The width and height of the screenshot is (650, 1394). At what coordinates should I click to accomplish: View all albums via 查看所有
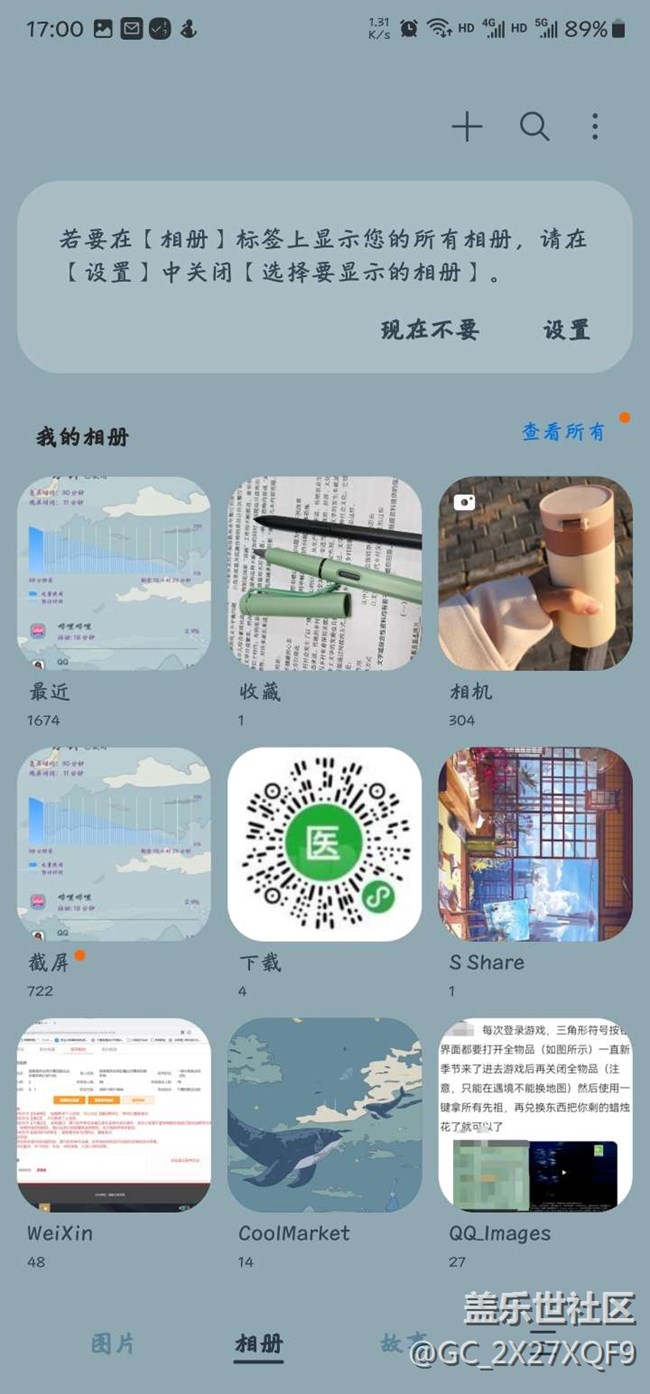pyautogui.click(x=563, y=432)
